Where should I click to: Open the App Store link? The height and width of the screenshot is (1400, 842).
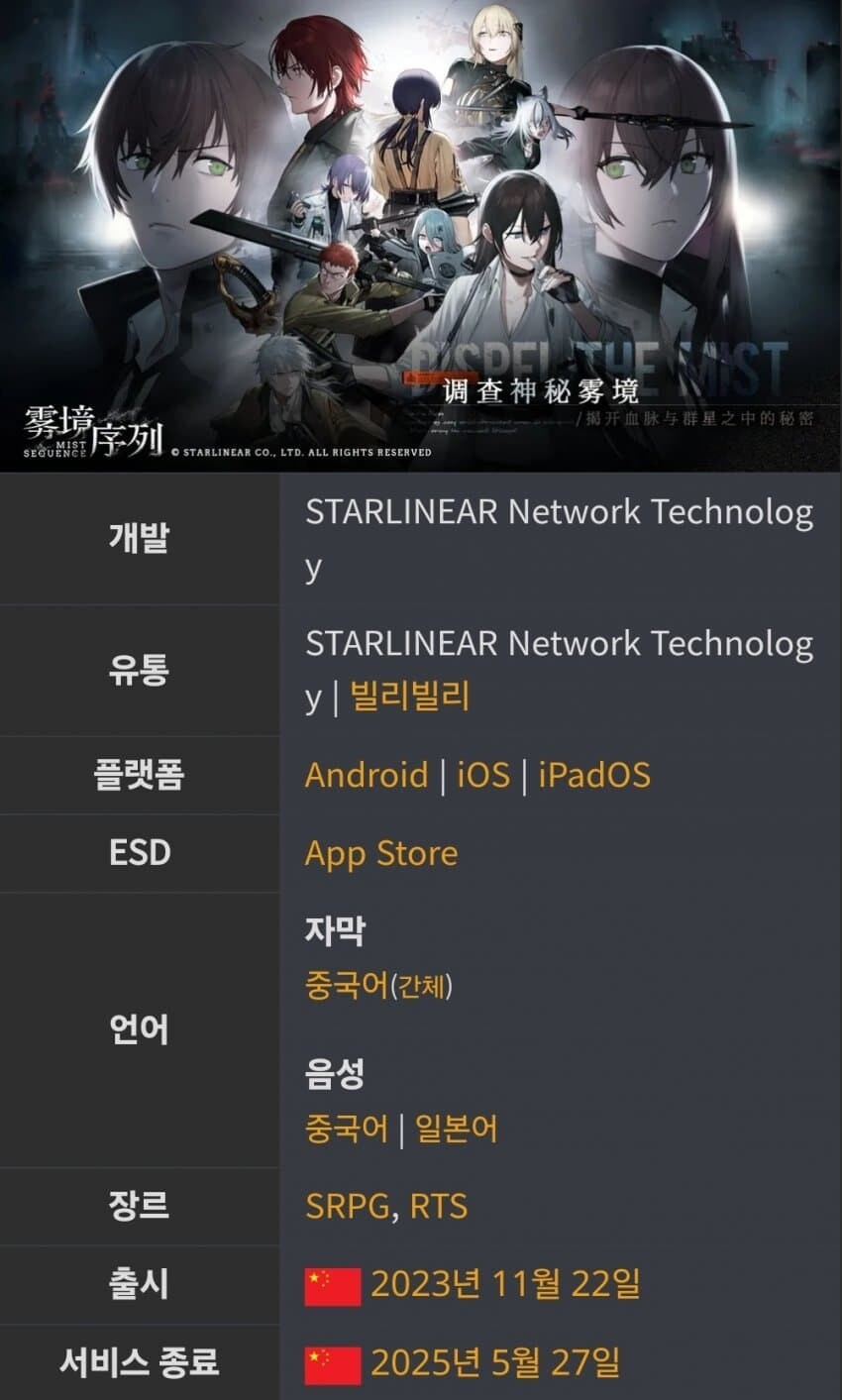381,853
